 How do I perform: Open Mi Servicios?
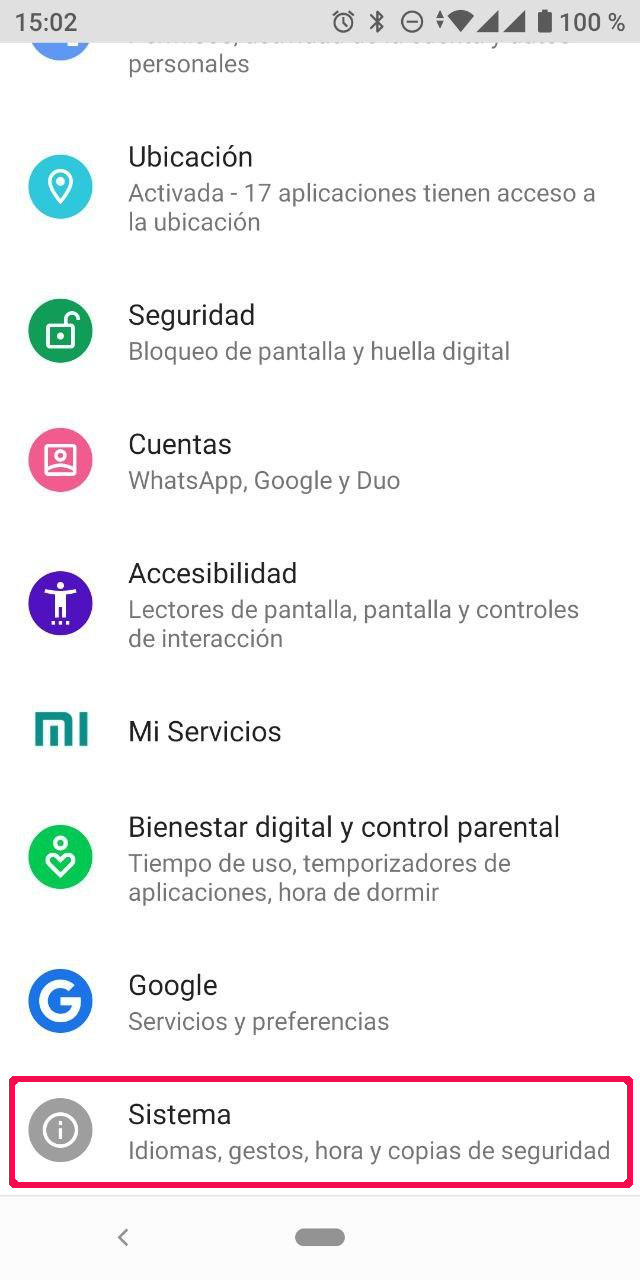(320, 731)
